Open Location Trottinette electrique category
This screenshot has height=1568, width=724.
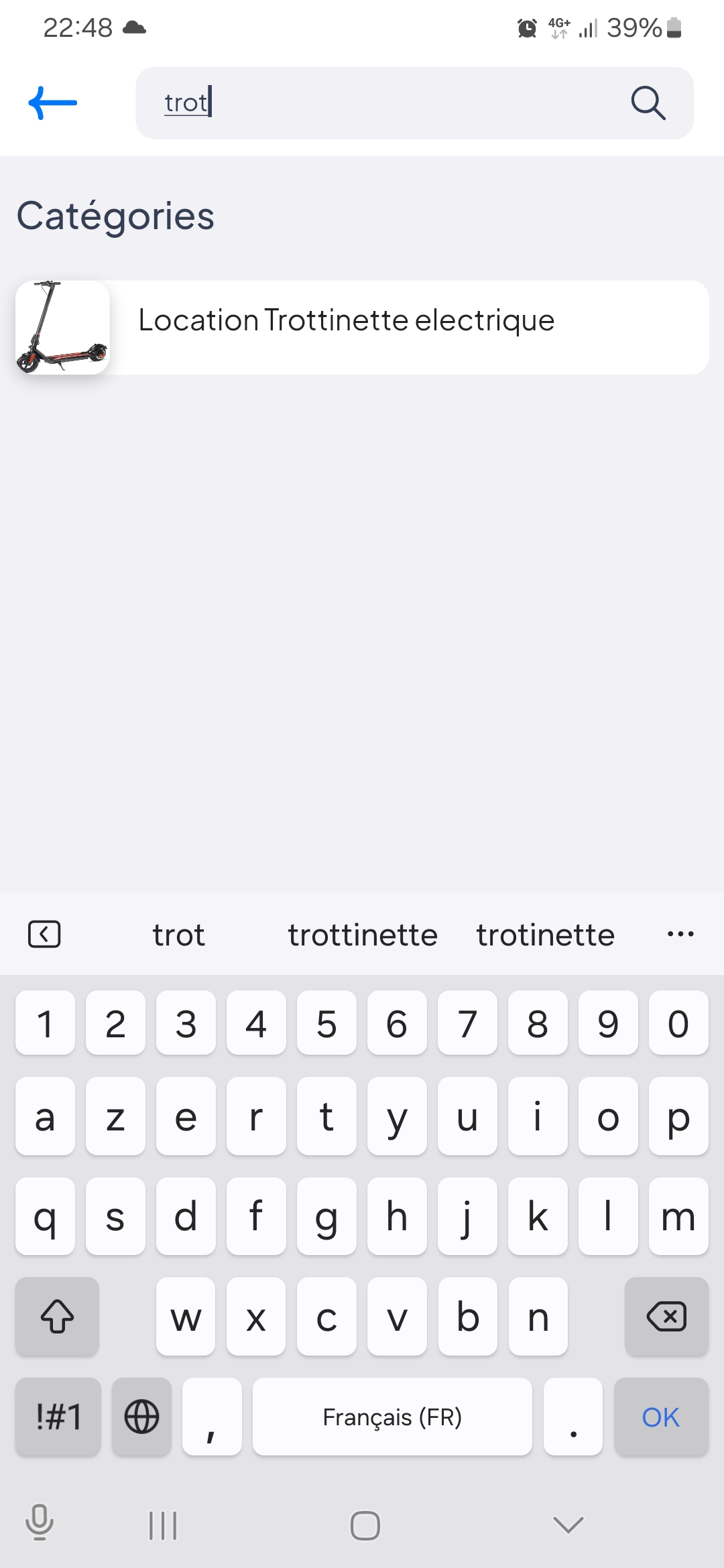(x=362, y=327)
